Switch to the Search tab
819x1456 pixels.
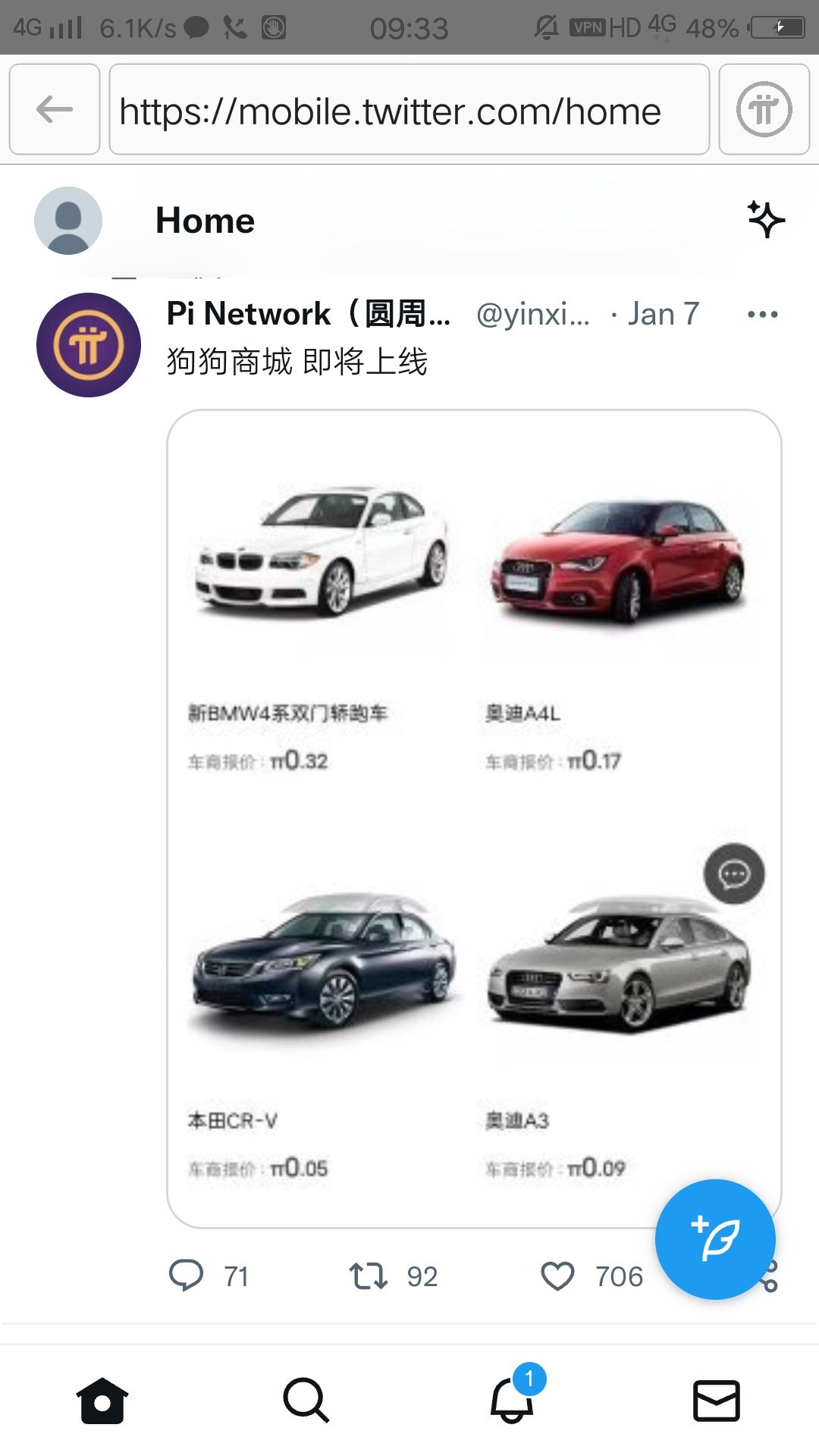pyautogui.click(x=306, y=1400)
